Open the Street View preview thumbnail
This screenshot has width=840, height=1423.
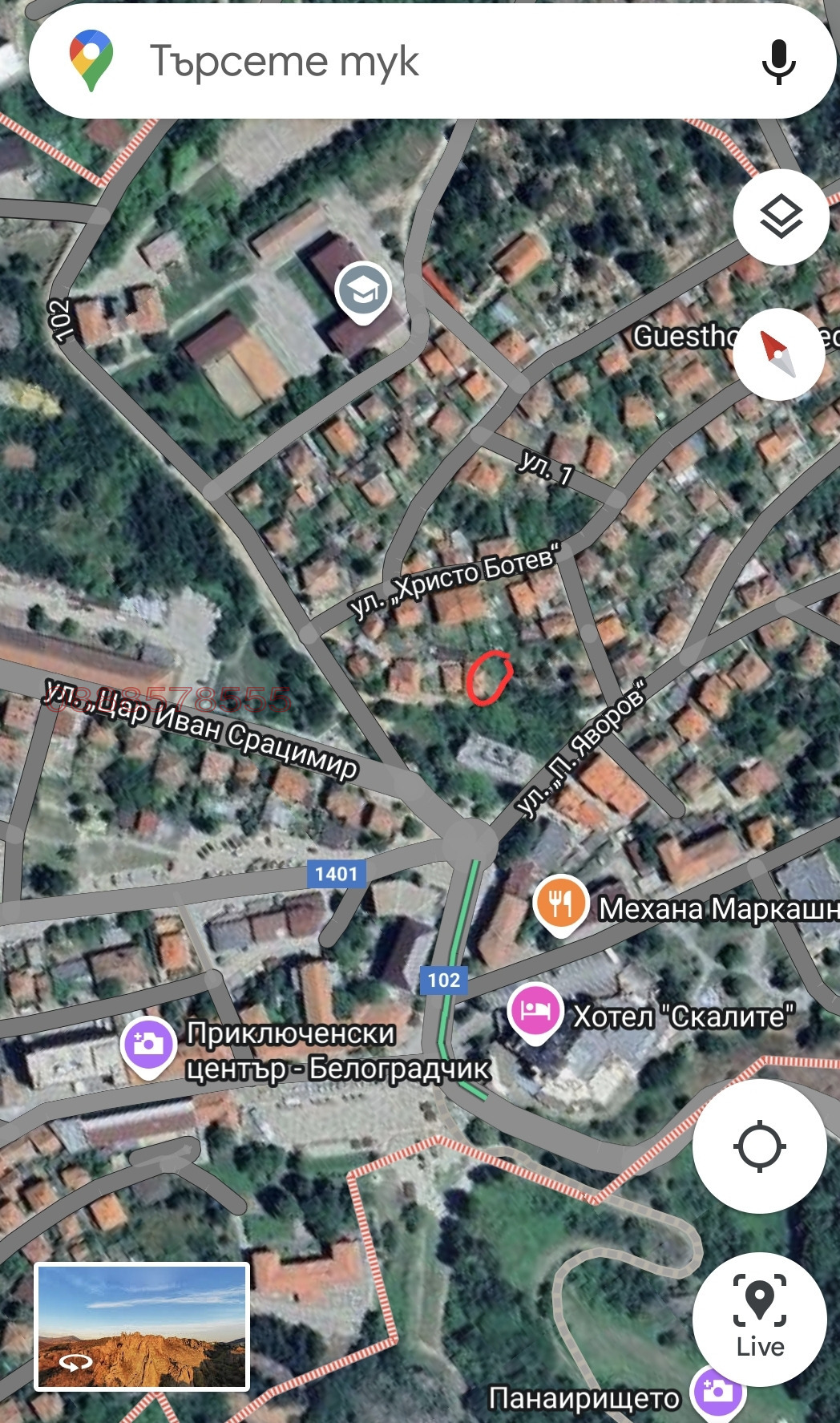pyautogui.click(x=142, y=1326)
